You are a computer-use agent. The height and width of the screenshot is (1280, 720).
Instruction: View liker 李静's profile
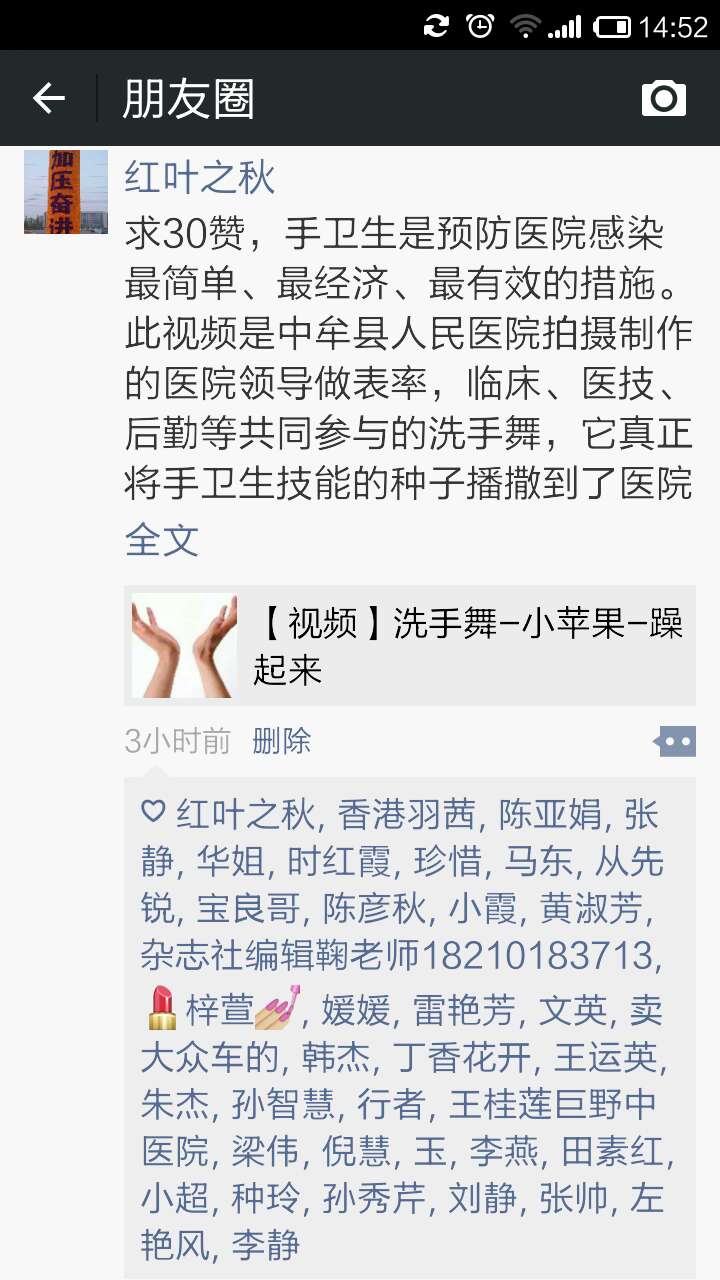tap(266, 1245)
